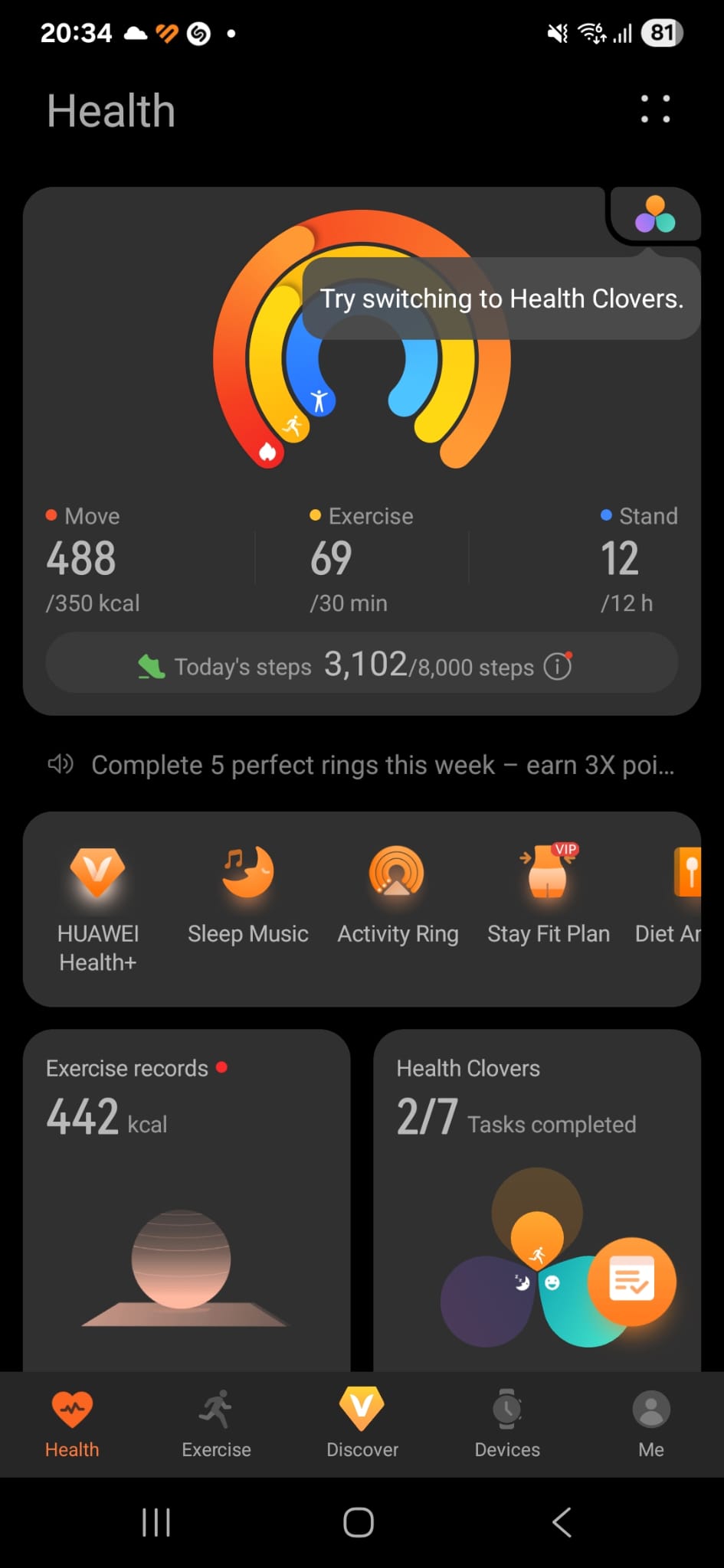Go back using the system back button
This screenshot has height=1568, width=724.
pyautogui.click(x=562, y=1522)
